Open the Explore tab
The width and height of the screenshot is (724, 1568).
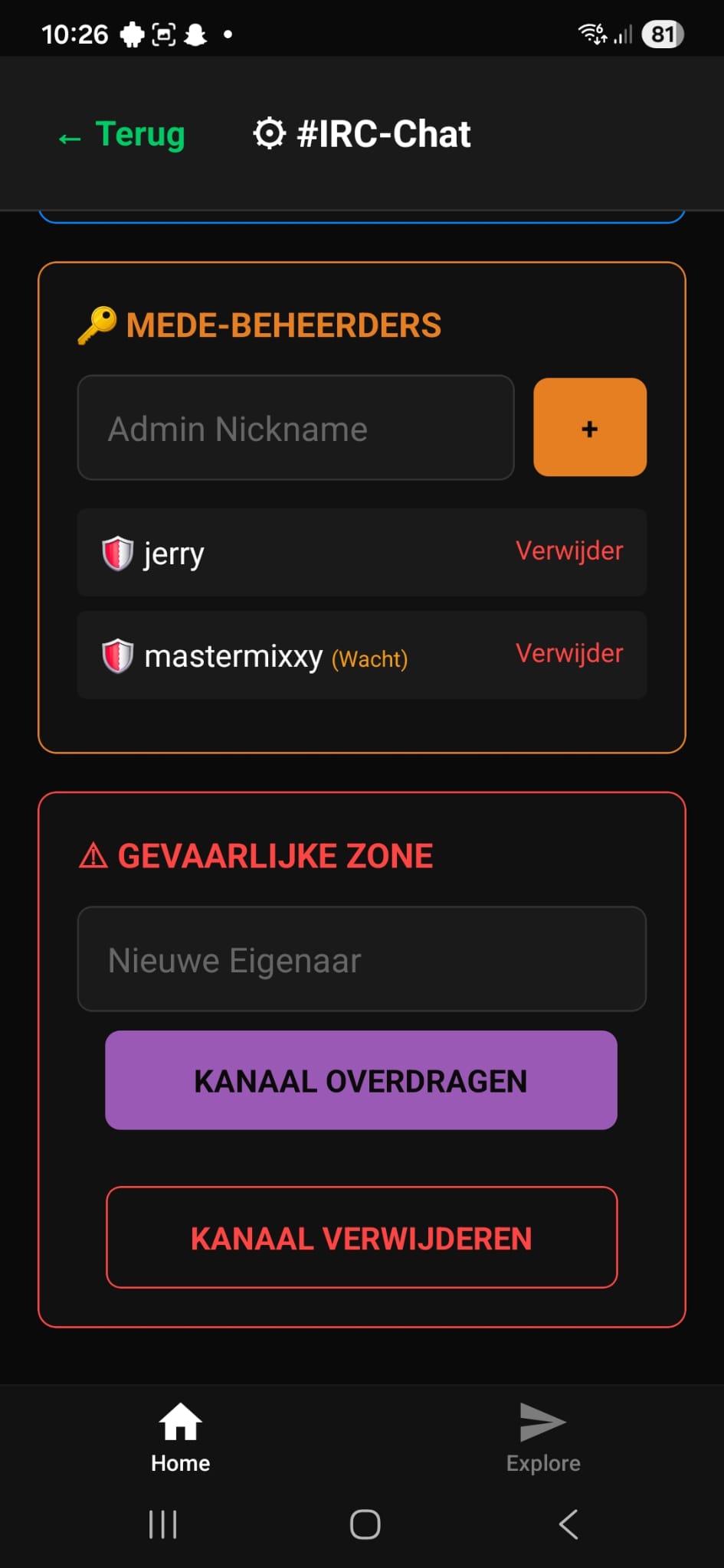click(x=542, y=1438)
